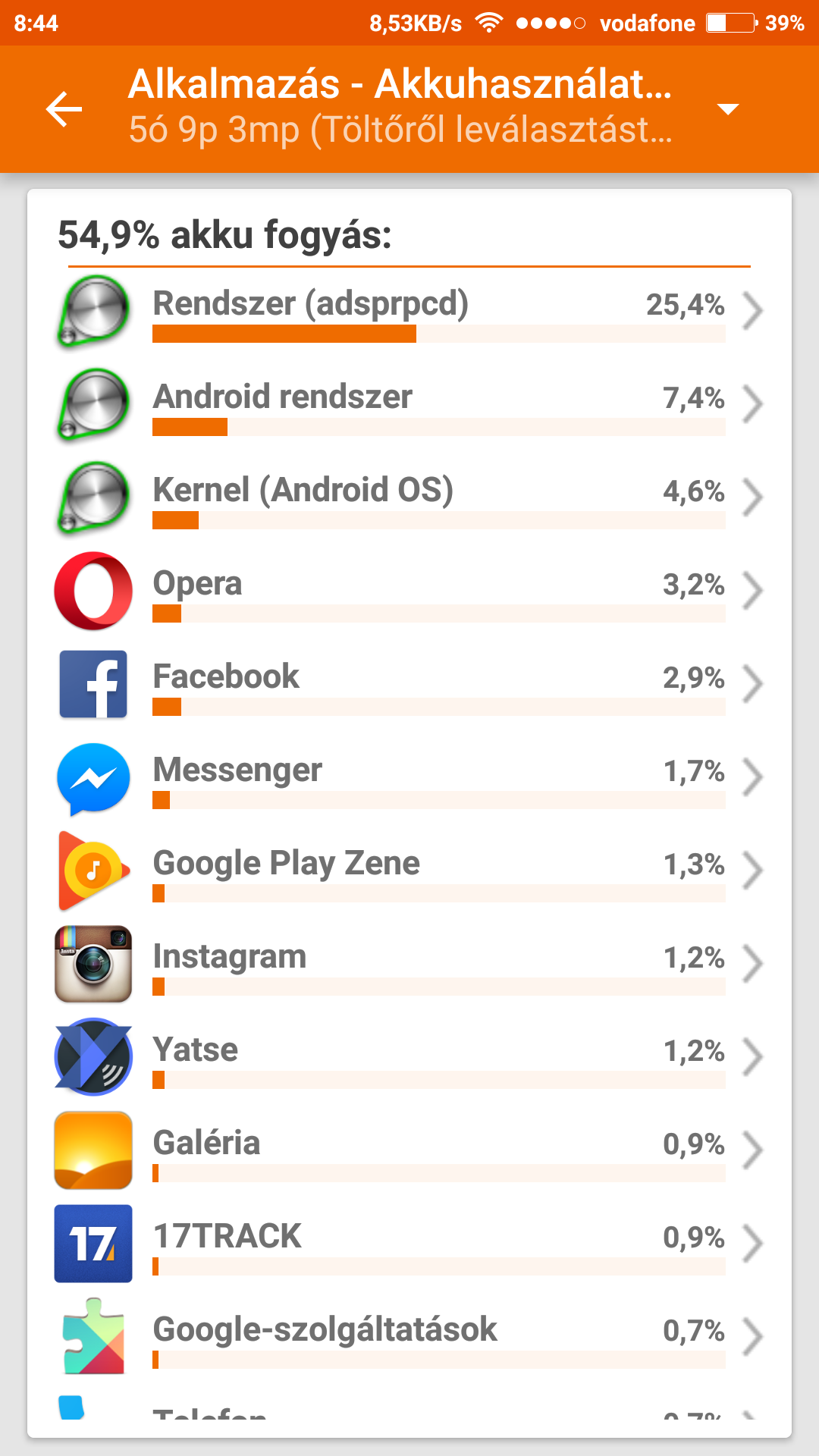View Kernel (Android OS) details
This screenshot has height=1456, width=819.
[x=409, y=497]
